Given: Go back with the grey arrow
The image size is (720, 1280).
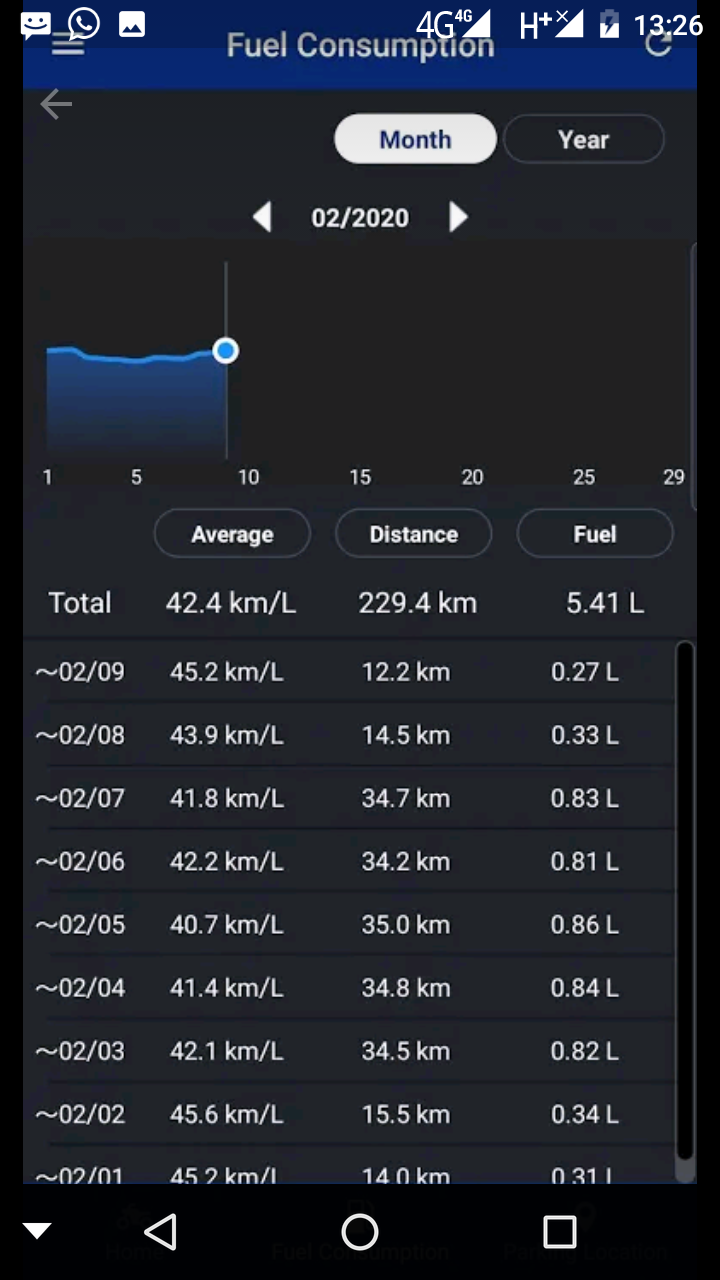Looking at the screenshot, I should (56, 104).
